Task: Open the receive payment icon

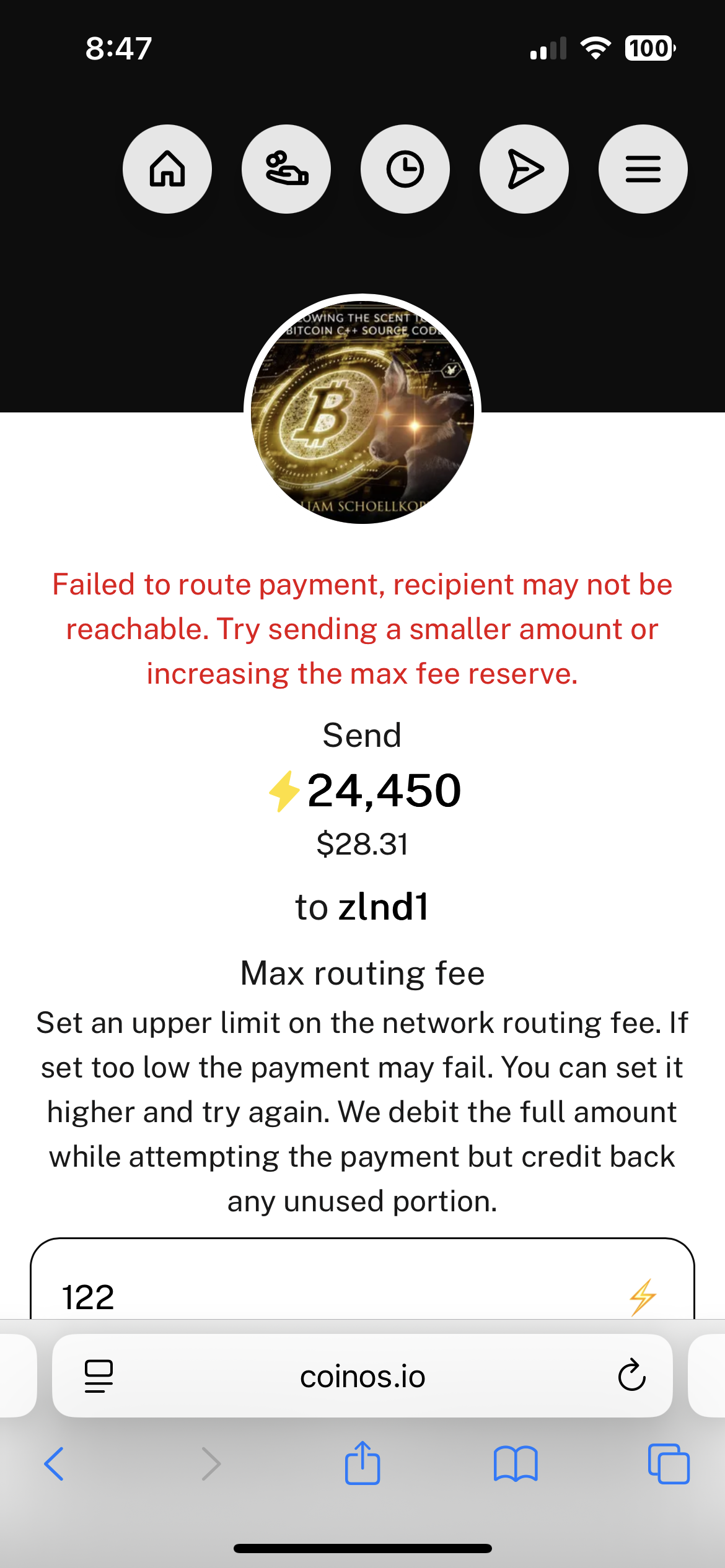Action: tap(286, 169)
